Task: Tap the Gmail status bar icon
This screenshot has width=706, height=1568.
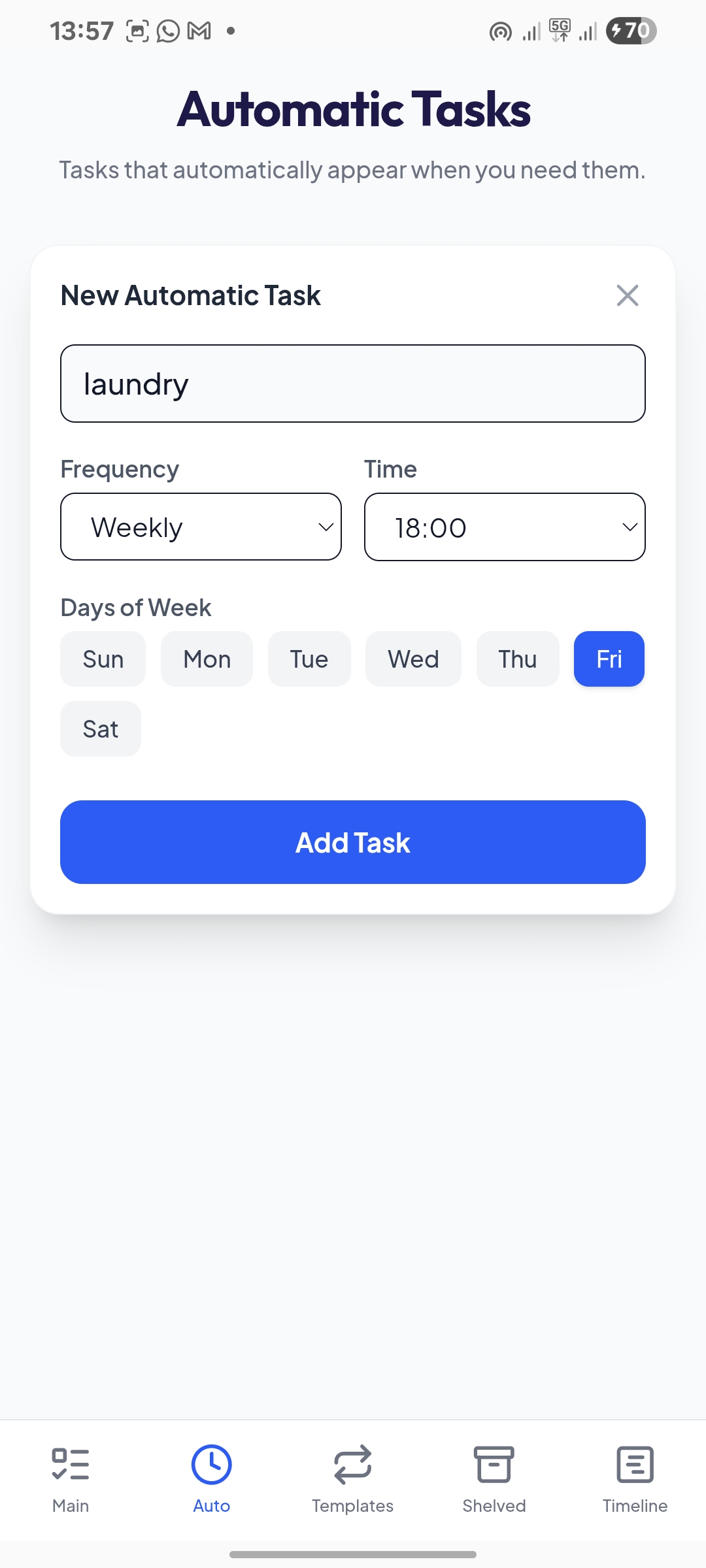Action: click(x=199, y=30)
